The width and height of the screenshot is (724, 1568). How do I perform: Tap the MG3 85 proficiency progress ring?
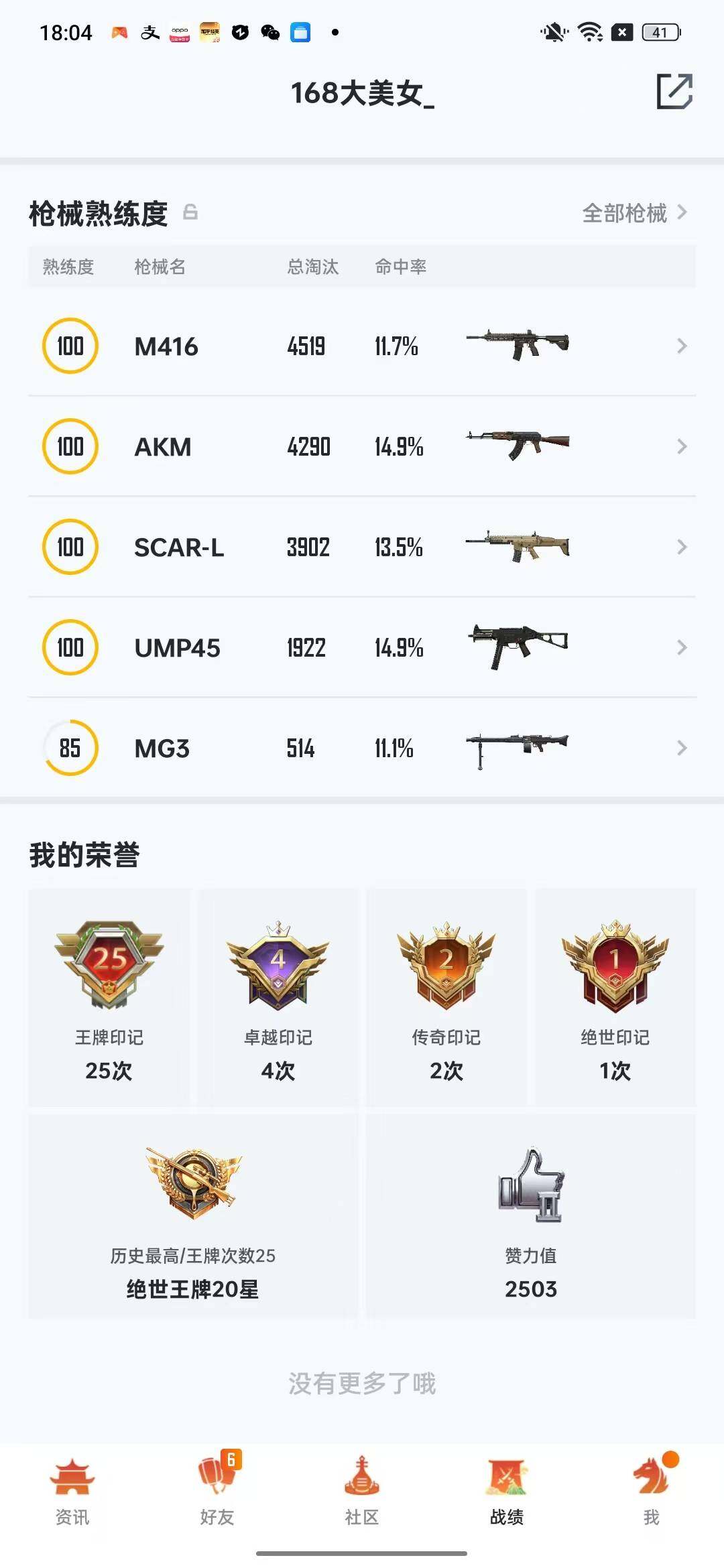[x=70, y=748]
